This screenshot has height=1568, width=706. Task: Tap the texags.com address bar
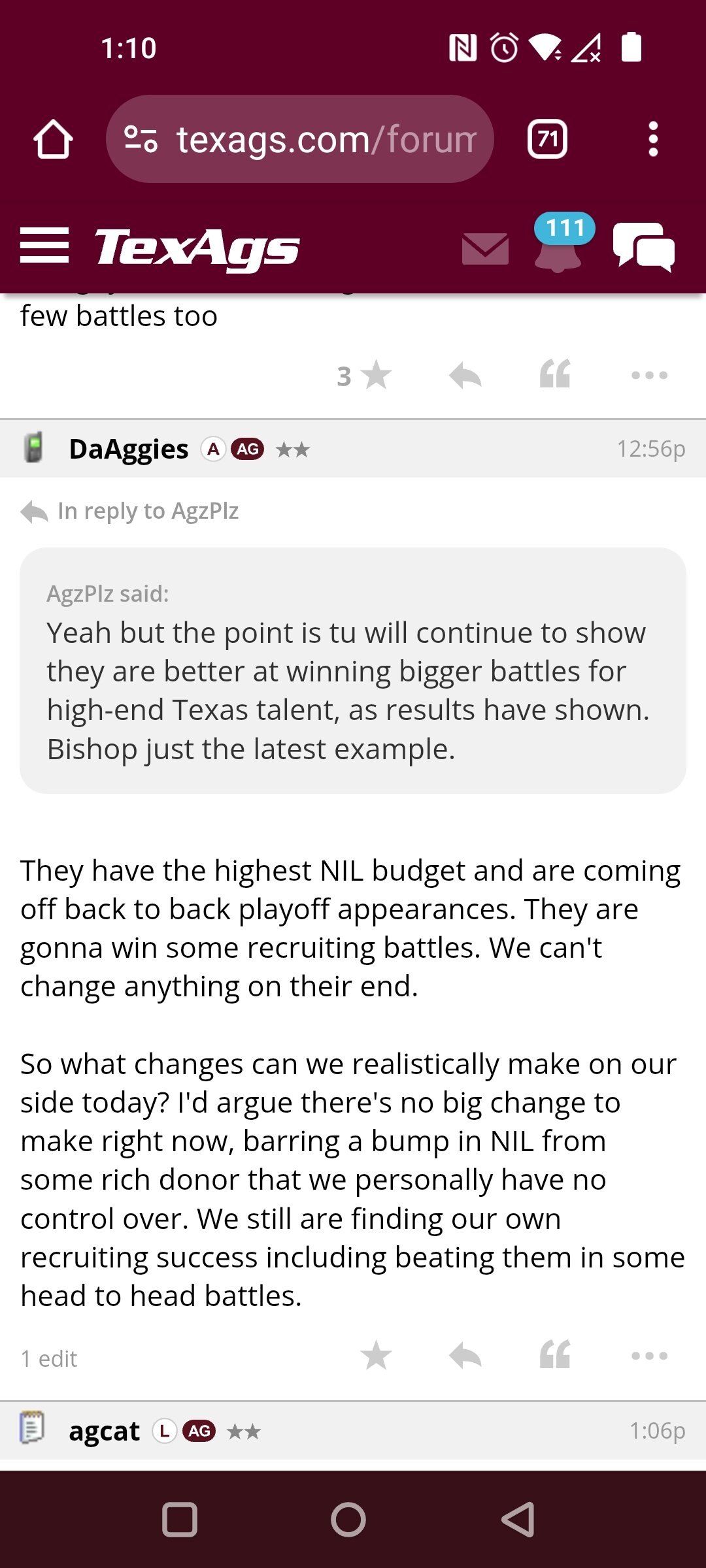point(300,139)
